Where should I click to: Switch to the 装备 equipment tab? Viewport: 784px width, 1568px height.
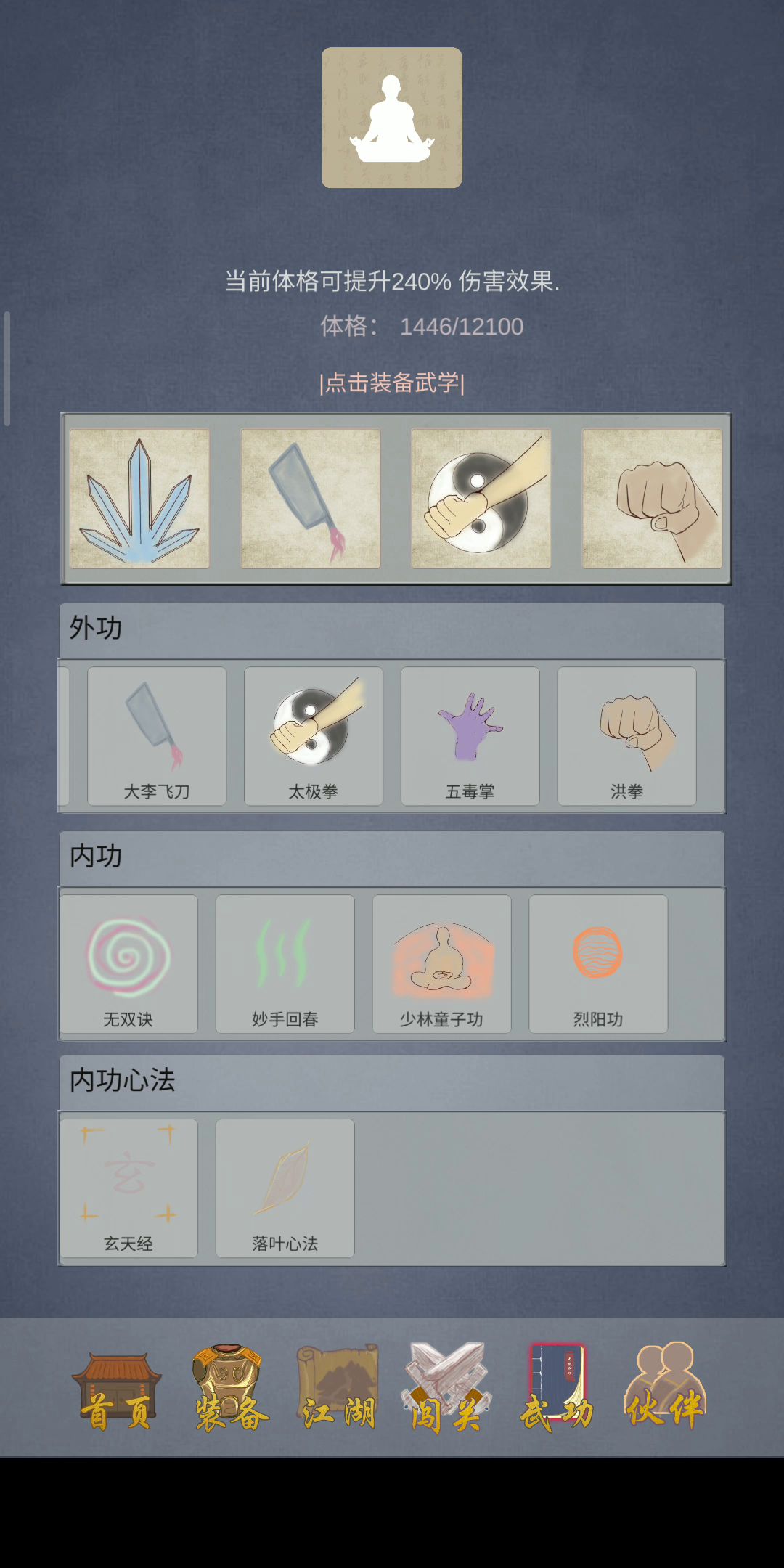click(229, 1390)
